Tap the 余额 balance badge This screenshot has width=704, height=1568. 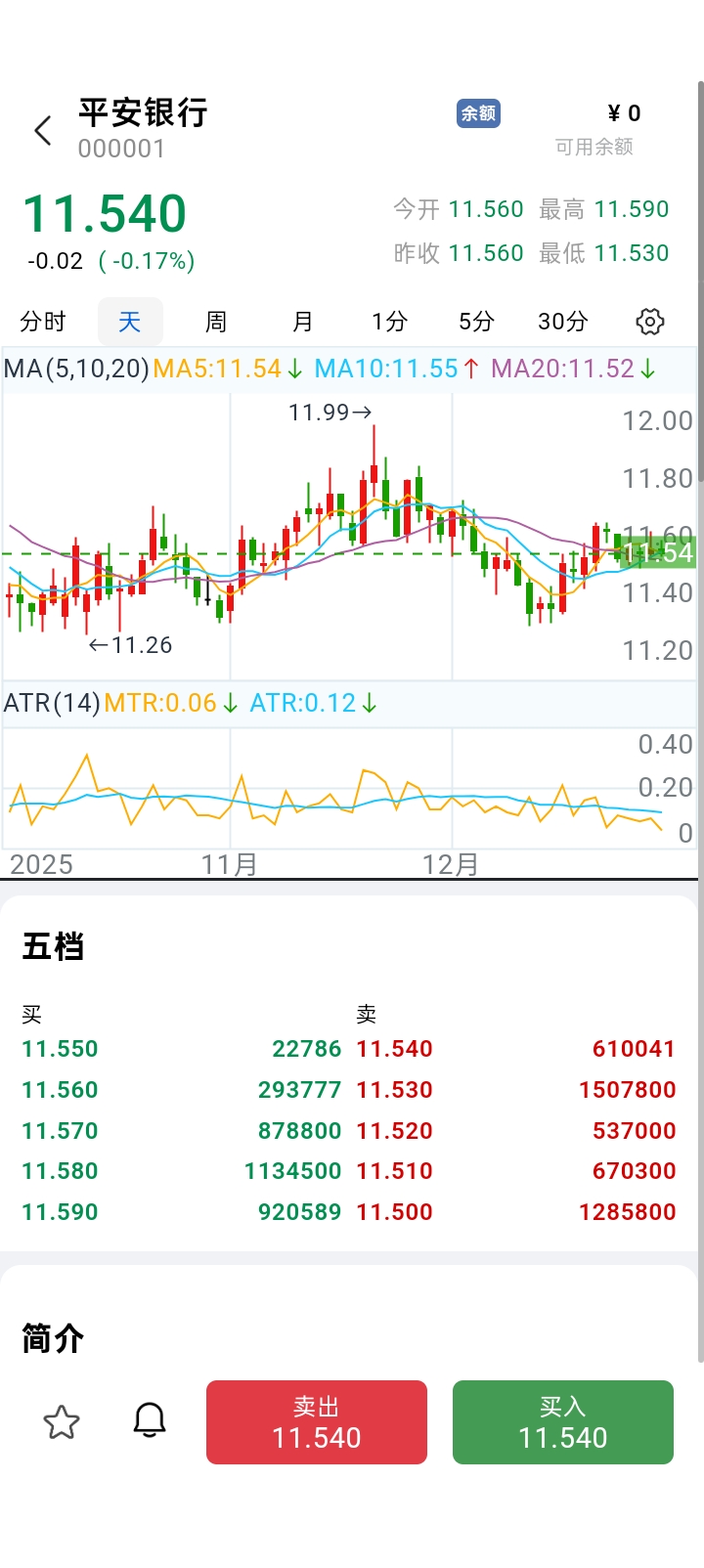coord(478,113)
